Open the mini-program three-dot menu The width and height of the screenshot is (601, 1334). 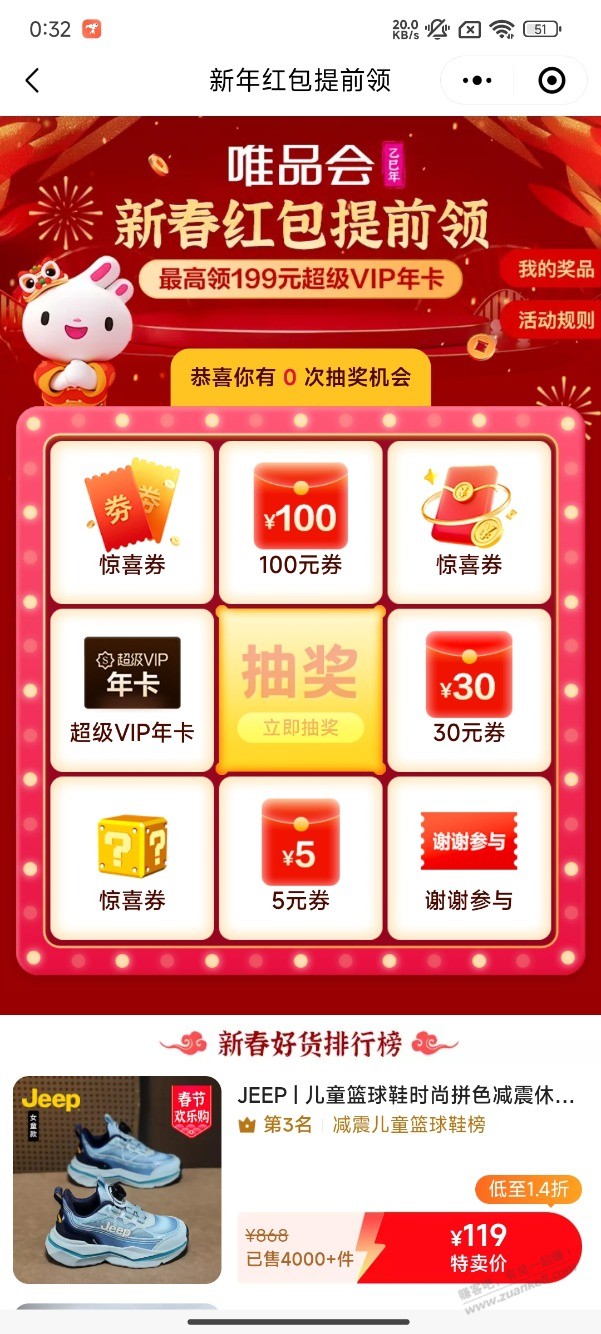[480, 81]
